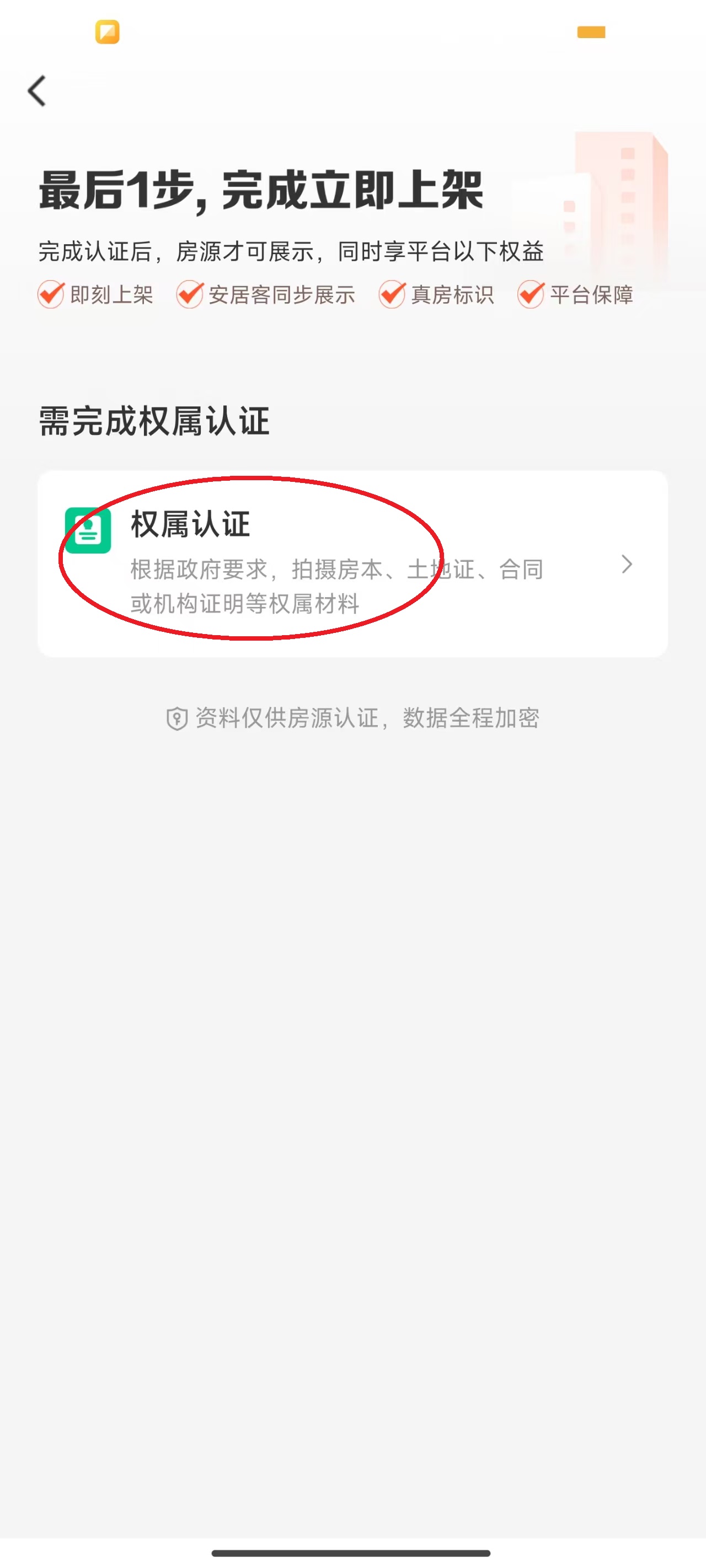
Task: Tap the checkmark icon beside 安居客同步展示
Action: tap(189, 296)
